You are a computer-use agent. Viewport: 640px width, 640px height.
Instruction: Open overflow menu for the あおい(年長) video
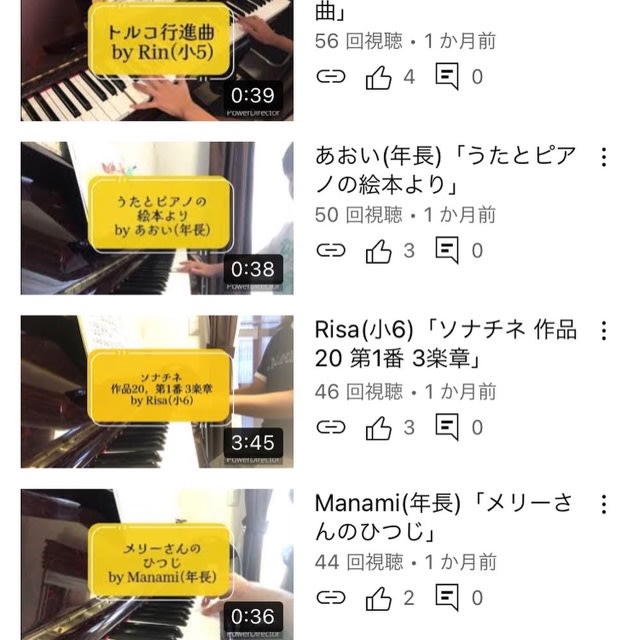pyautogui.click(x=603, y=159)
